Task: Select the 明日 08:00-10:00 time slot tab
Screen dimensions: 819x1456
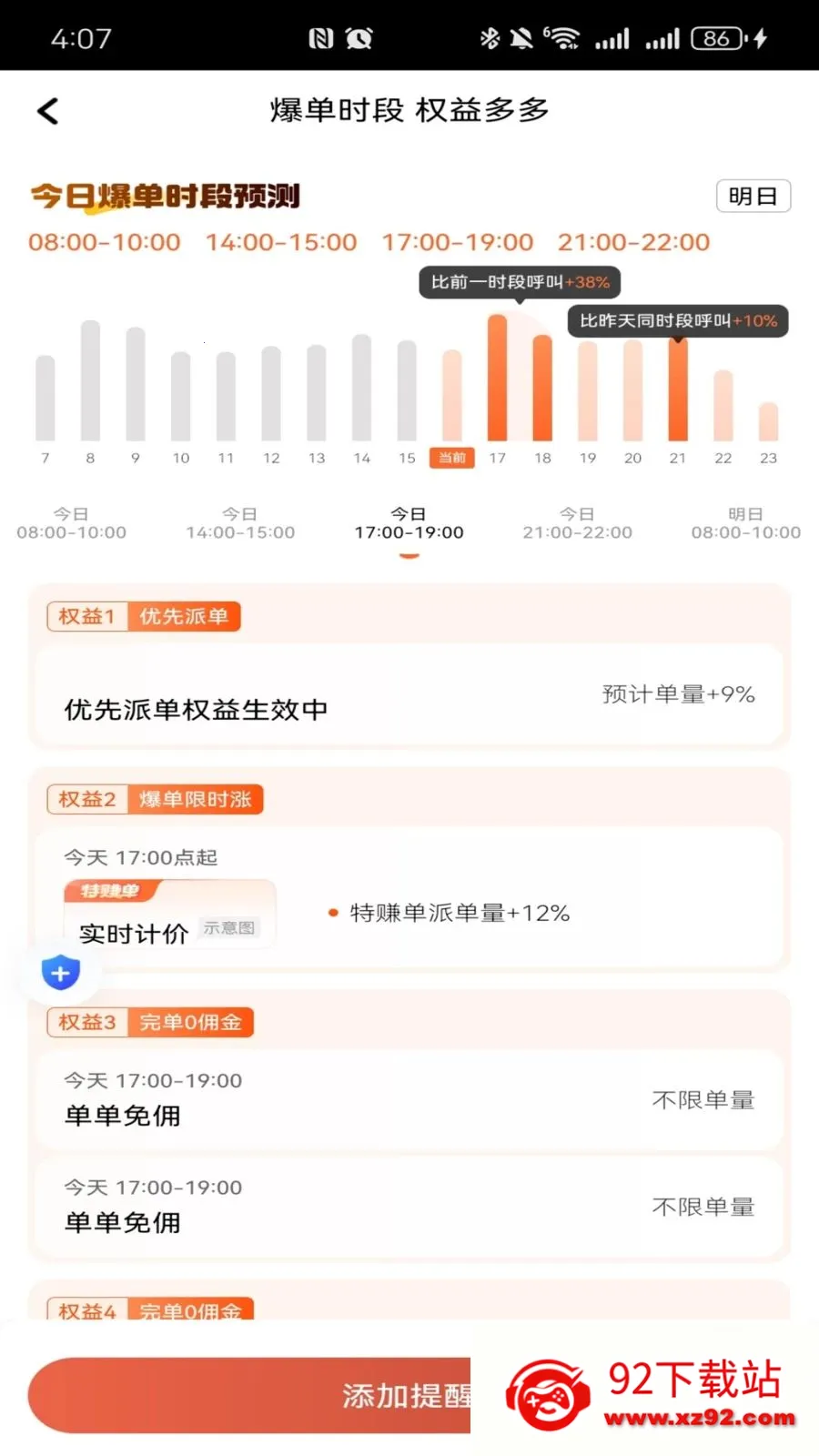Action: (x=745, y=524)
